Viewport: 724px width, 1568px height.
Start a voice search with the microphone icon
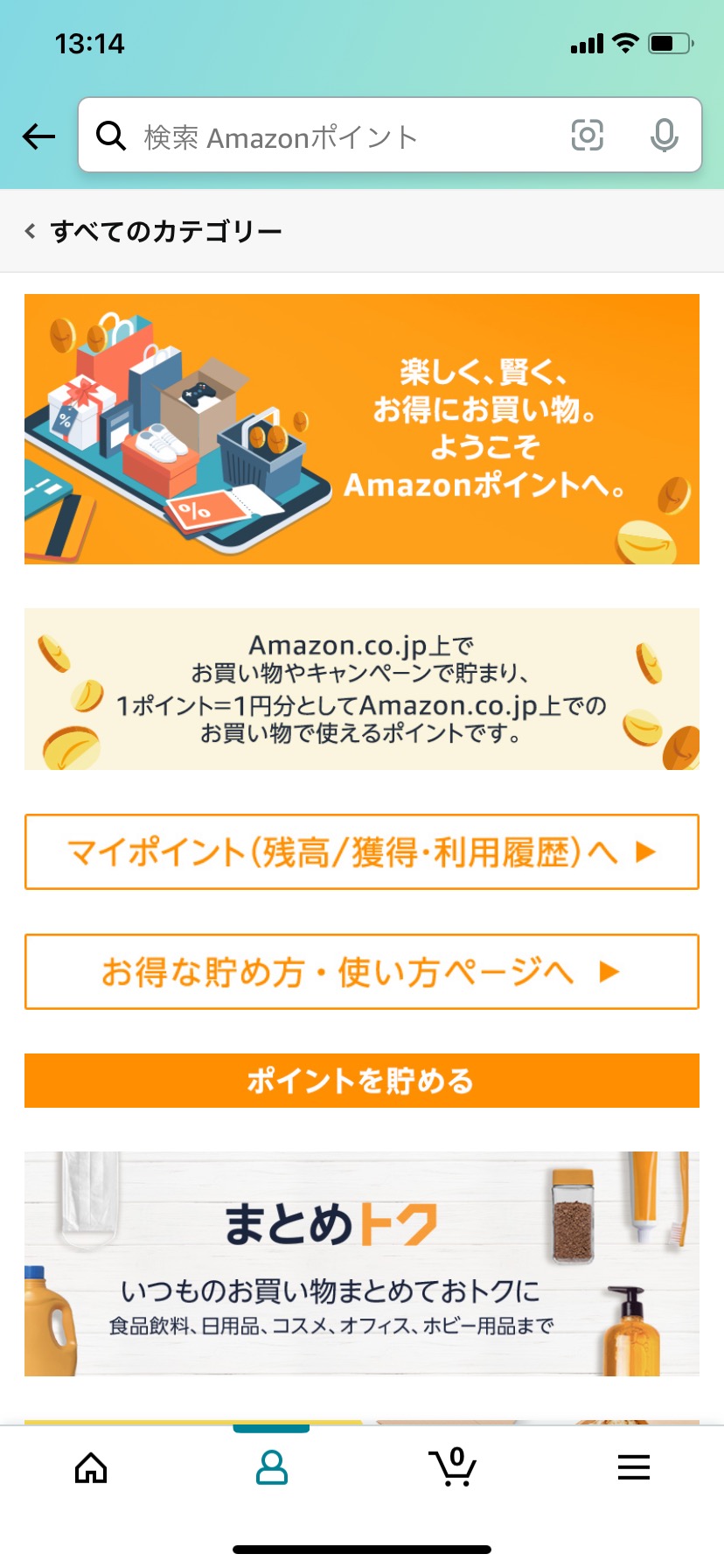[665, 136]
